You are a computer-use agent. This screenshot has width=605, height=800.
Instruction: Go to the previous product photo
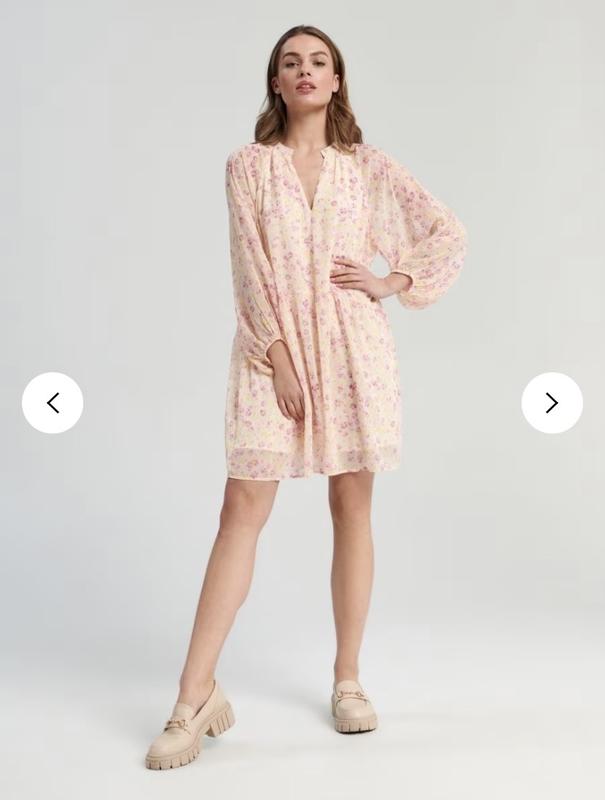pos(53,403)
